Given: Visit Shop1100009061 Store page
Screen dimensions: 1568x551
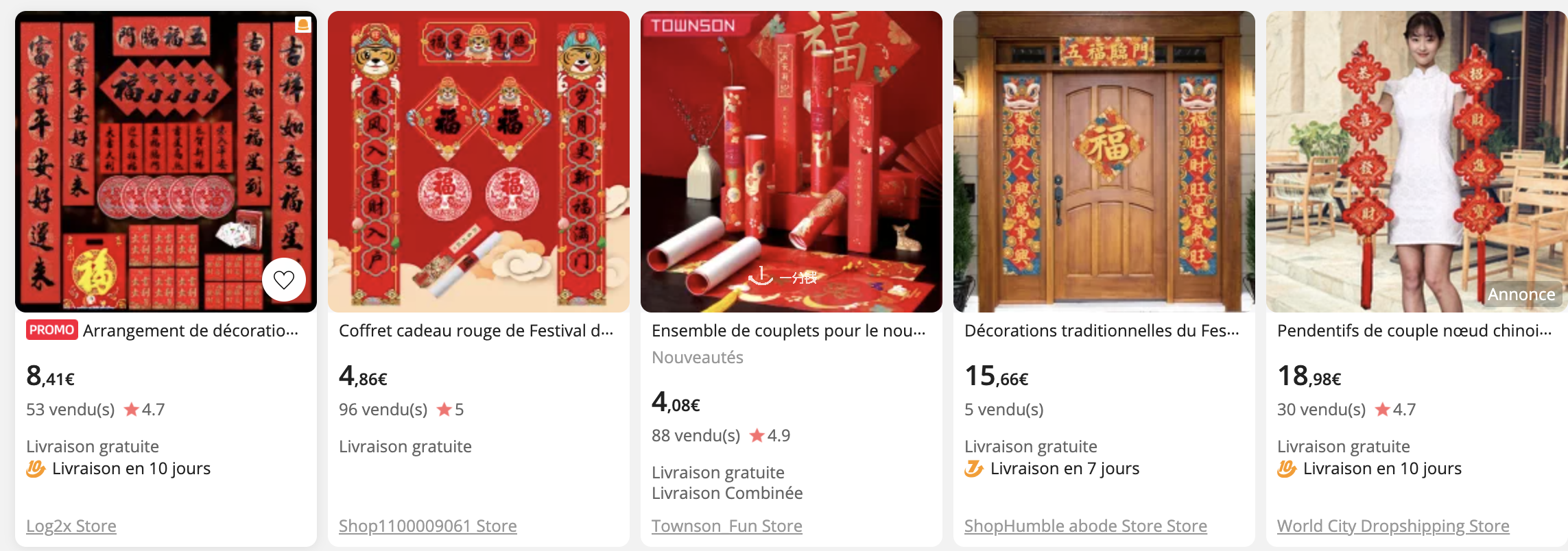Looking at the screenshot, I should pos(427,526).
